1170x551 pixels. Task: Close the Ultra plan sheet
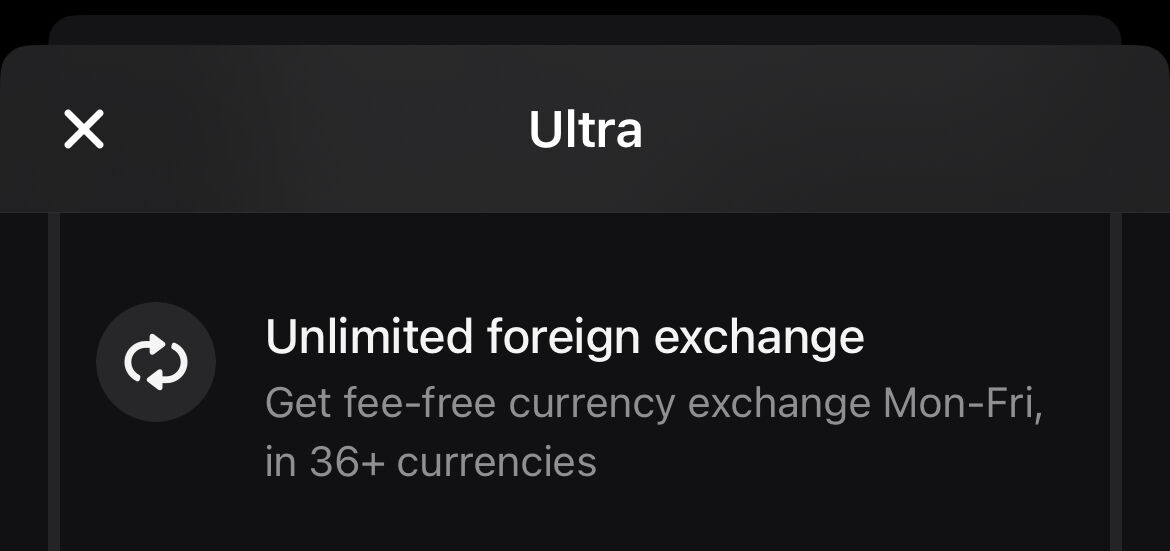[x=84, y=129]
